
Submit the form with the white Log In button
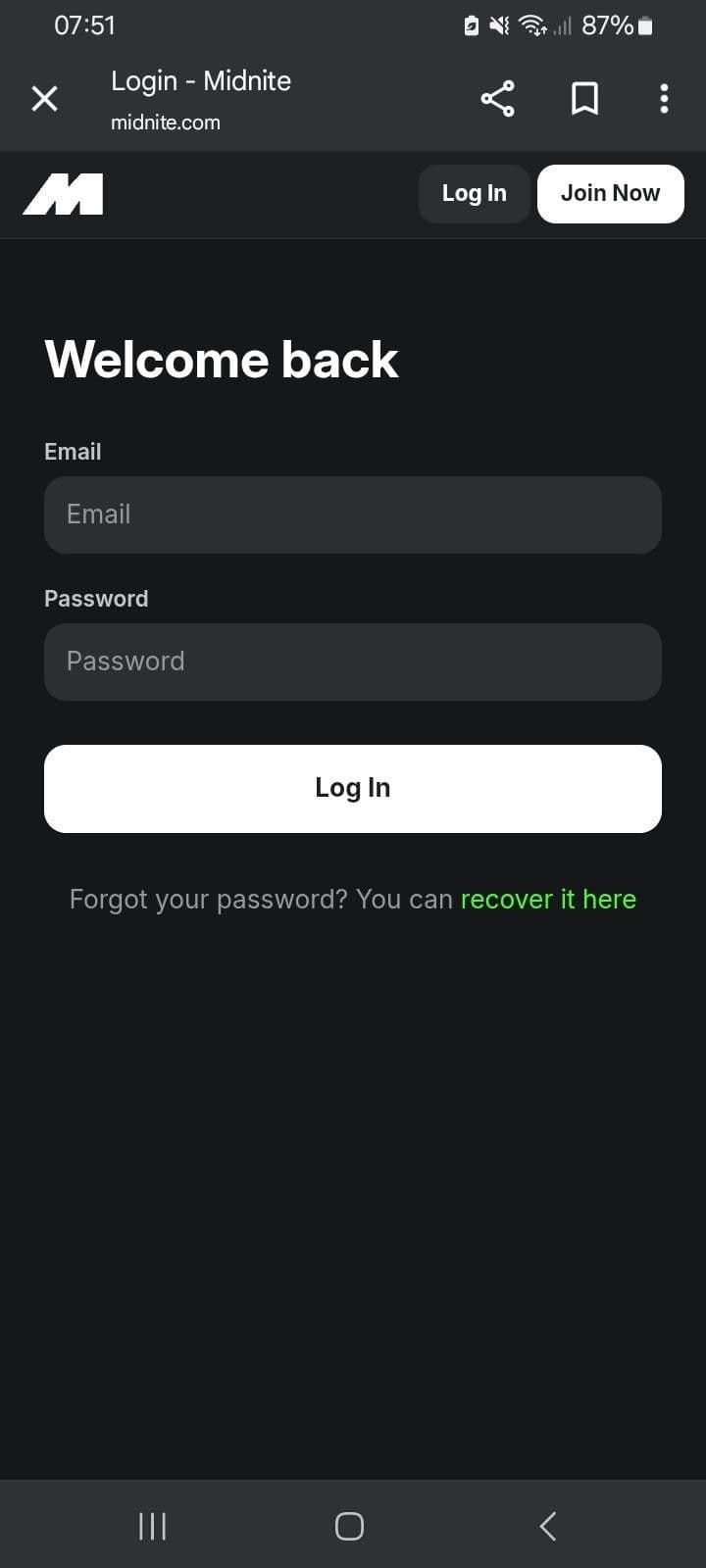point(353,789)
